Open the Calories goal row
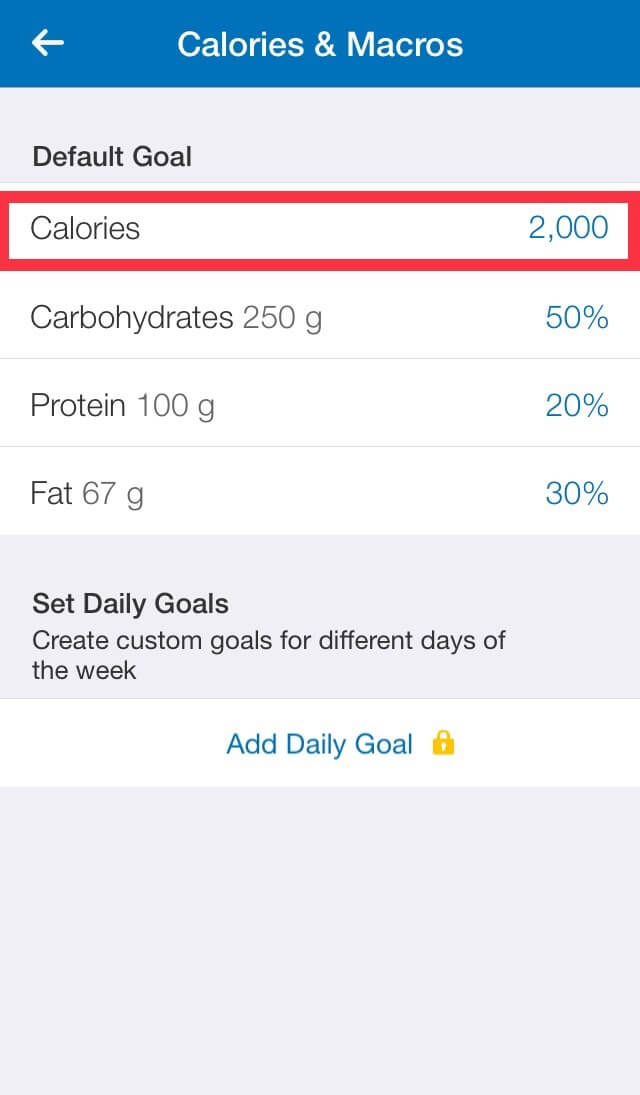The height and width of the screenshot is (1095, 640). (320, 228)
